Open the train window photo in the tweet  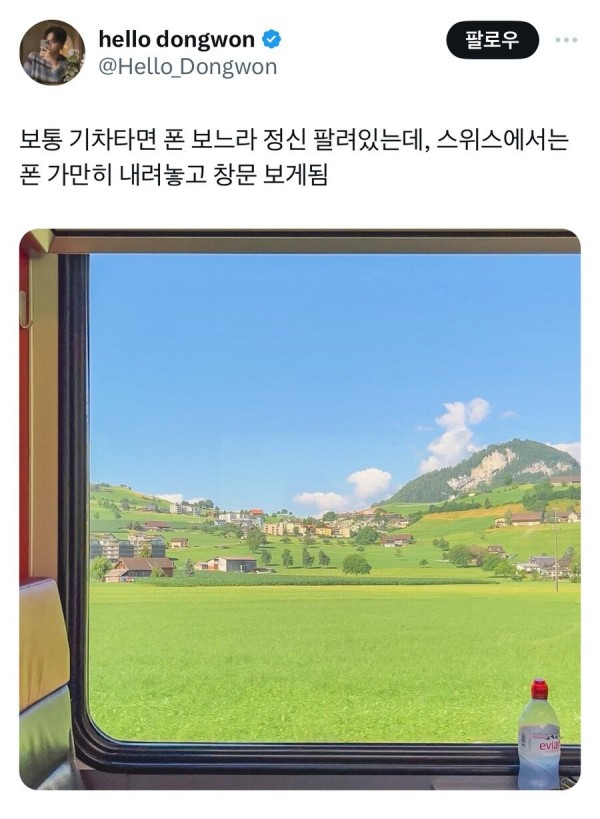[x=300, y=510]
